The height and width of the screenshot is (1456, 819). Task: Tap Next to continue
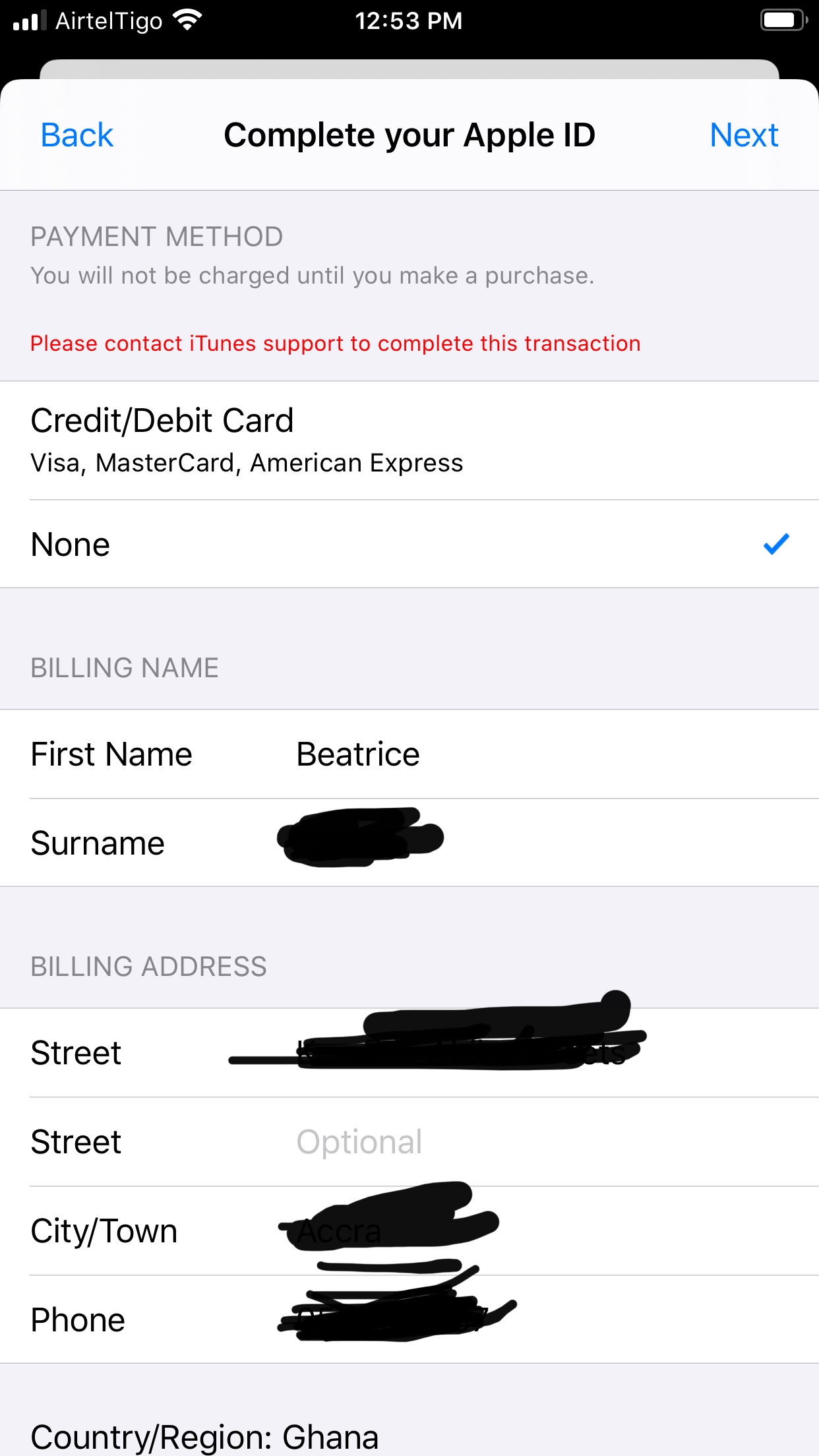(743, 135)
